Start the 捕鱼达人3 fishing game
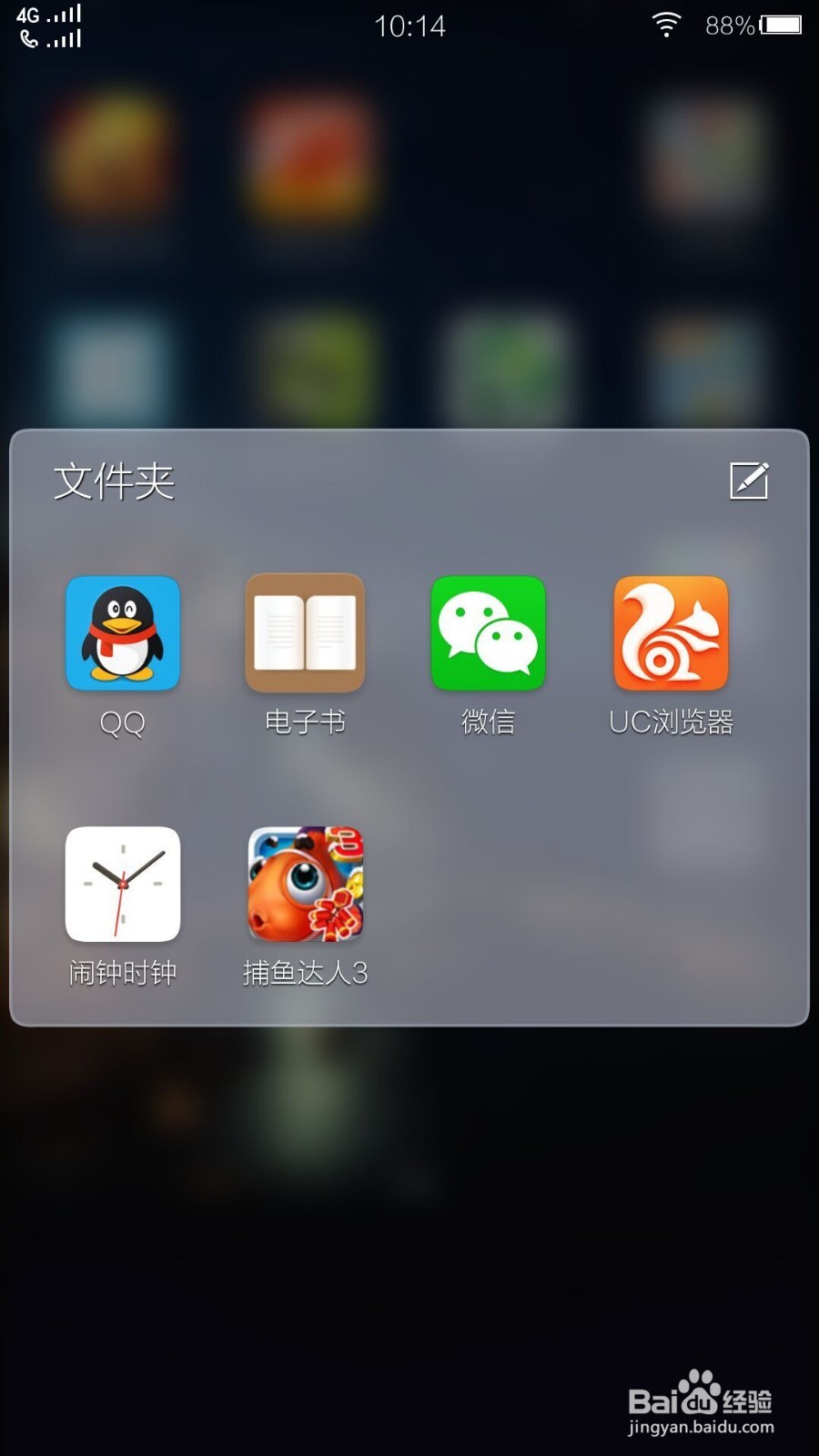The image size is (819, 1456). 305,885
